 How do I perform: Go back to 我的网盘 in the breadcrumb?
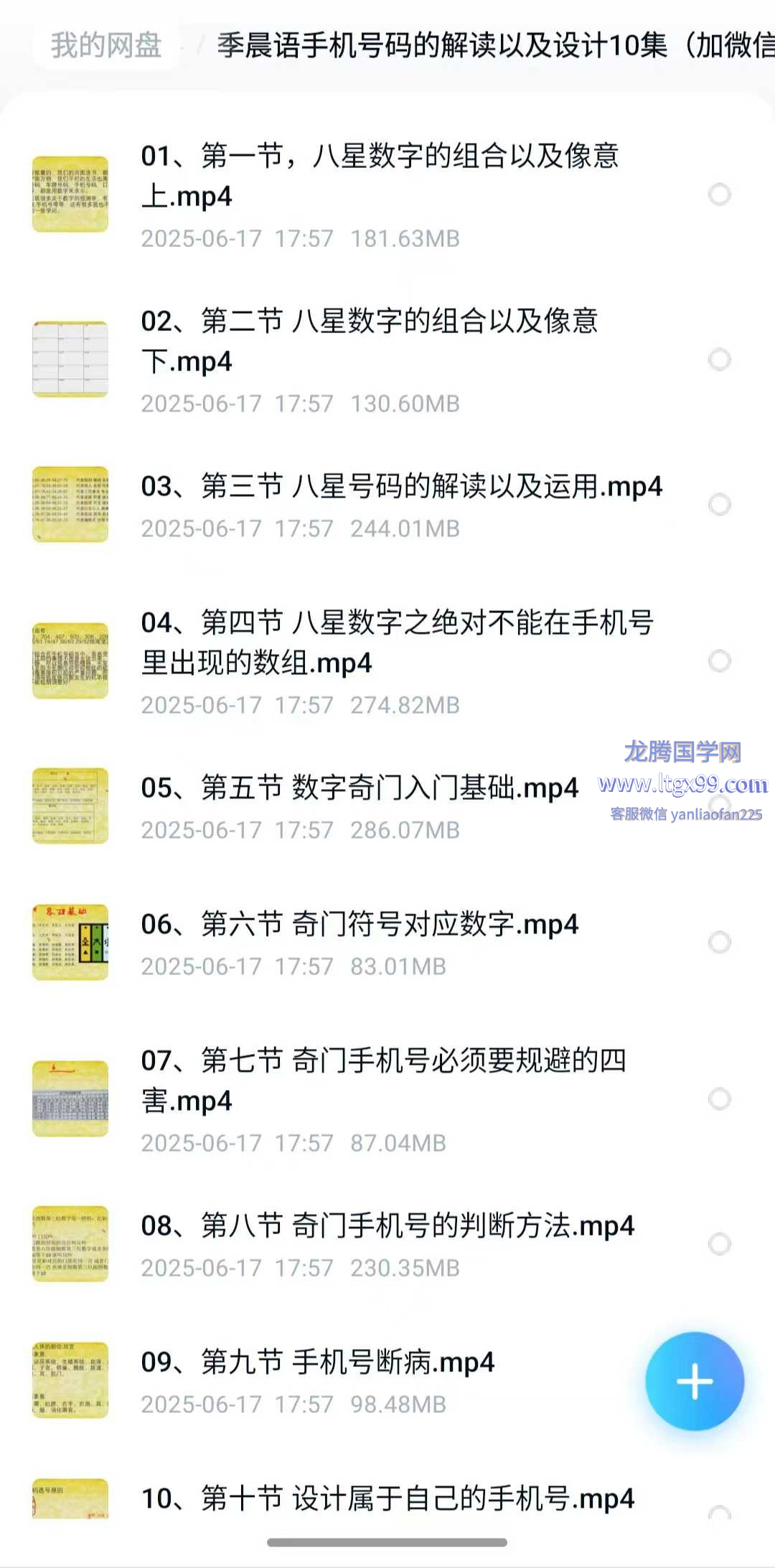click(x=106, y=45)
